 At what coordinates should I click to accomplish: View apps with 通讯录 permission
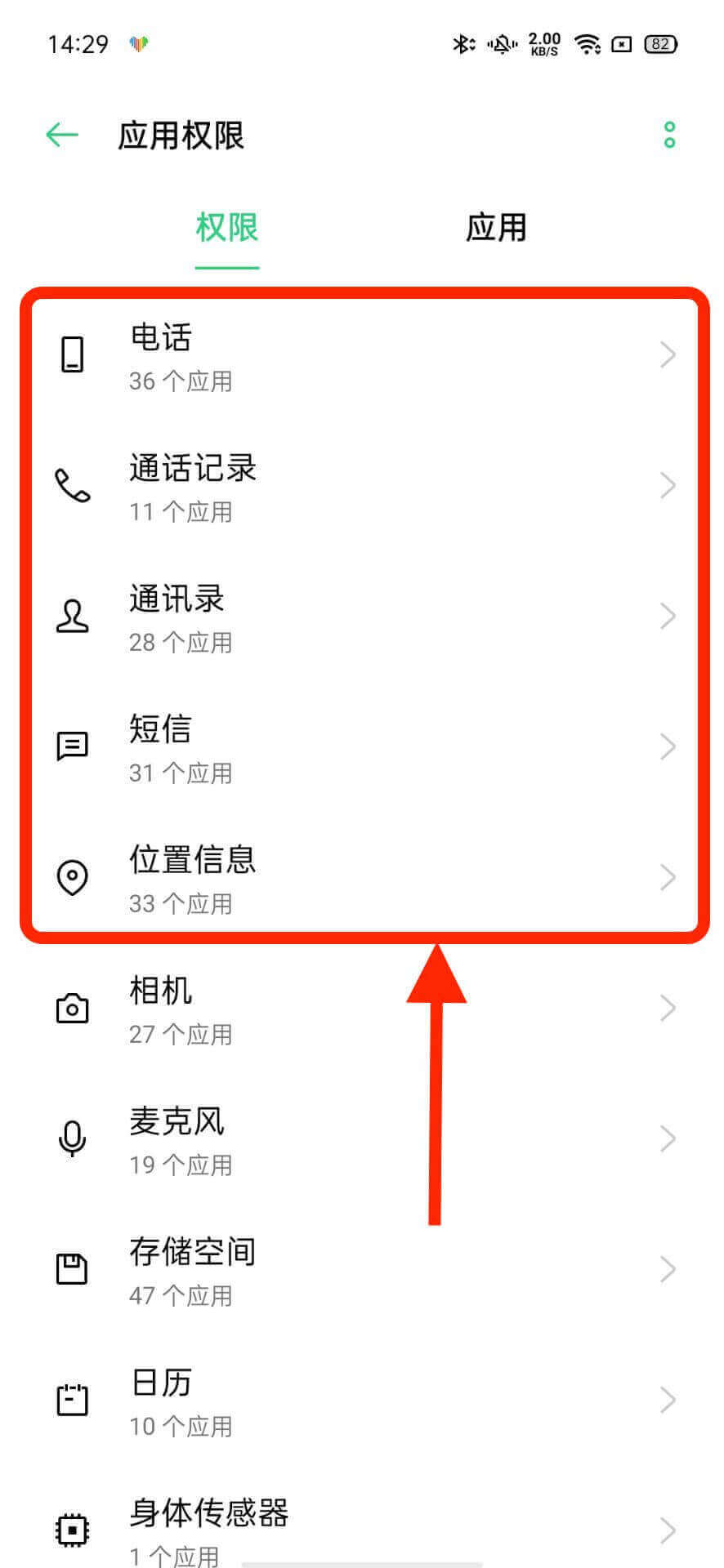[x=362, y=617]
